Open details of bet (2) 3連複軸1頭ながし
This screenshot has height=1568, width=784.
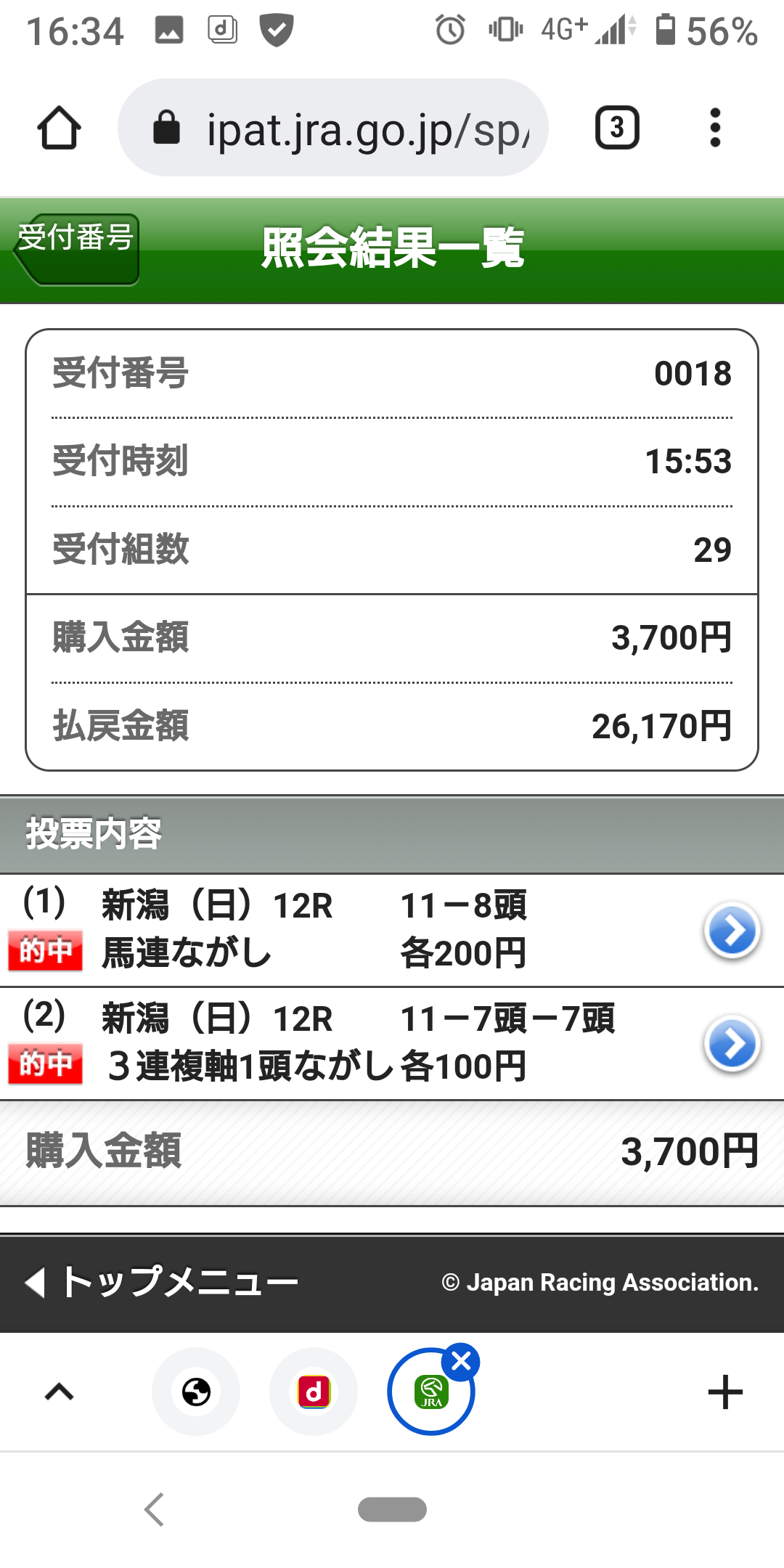pos(732,1044)
